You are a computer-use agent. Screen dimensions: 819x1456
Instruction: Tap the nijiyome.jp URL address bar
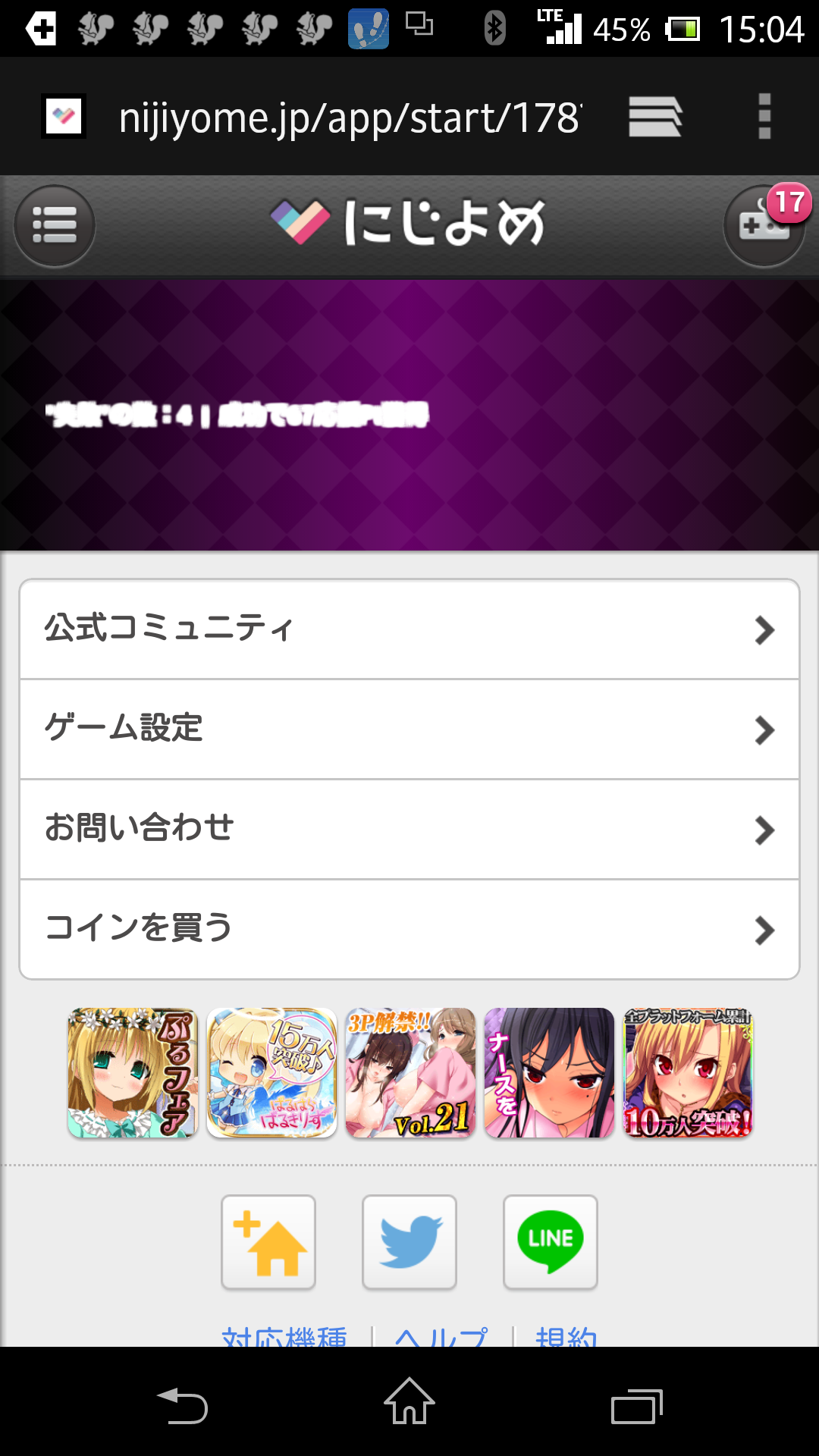[349, 118]
